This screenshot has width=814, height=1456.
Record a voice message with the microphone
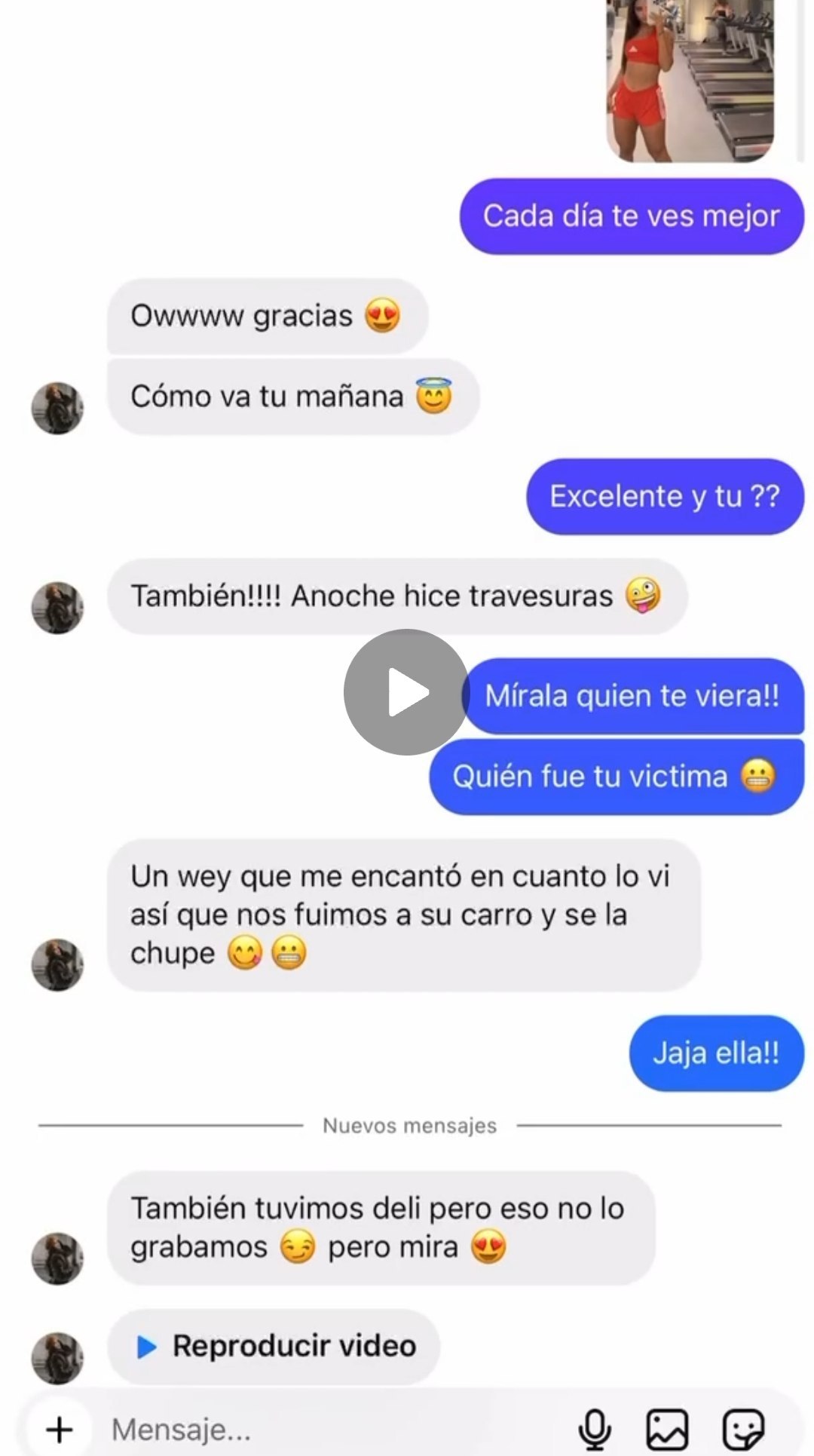pyautogui.click(x=595, y=1429)
